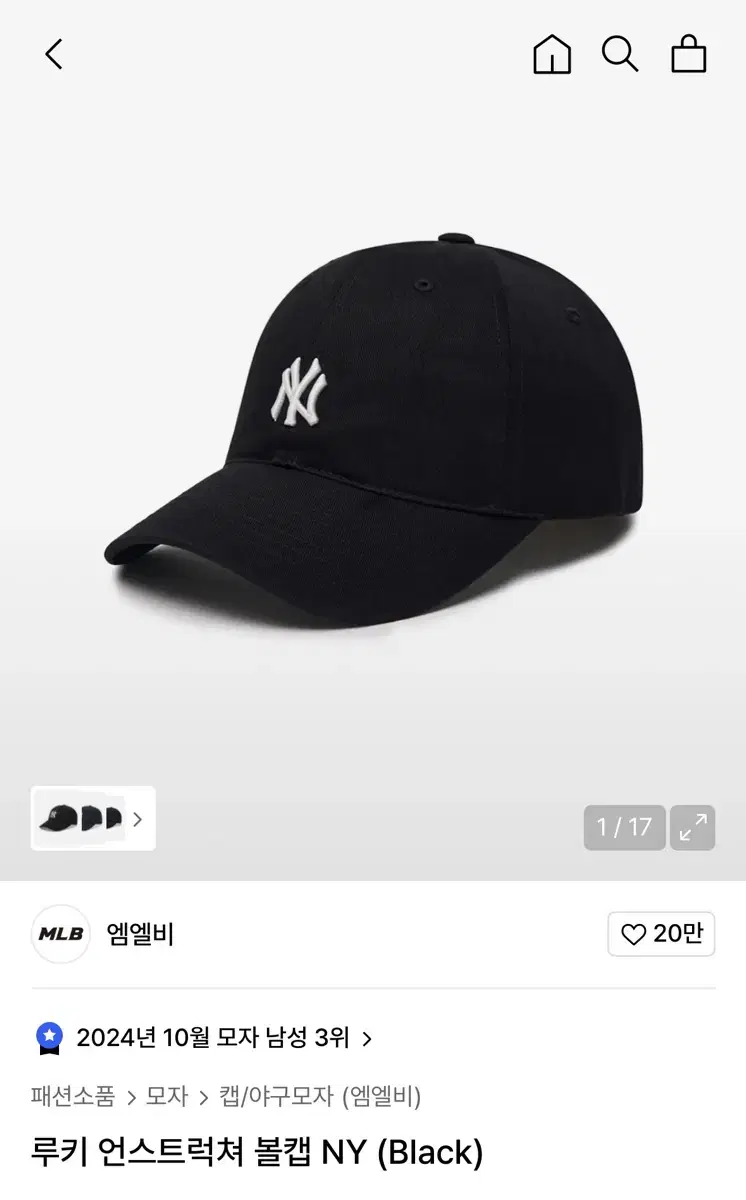
Task: Open the home screen icon
Action: pyautogui.click(x=551, y=55)
